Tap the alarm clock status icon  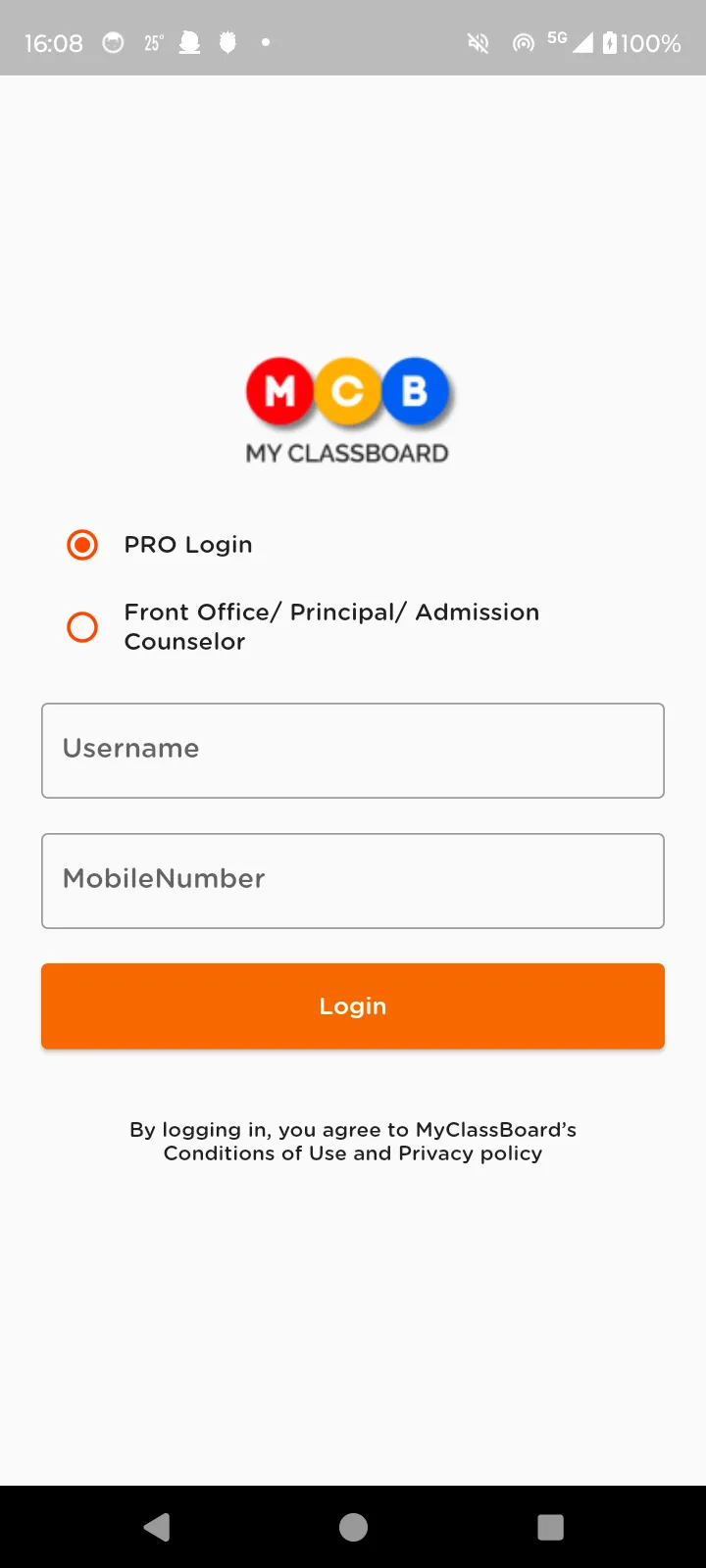(x=113, y=42)
